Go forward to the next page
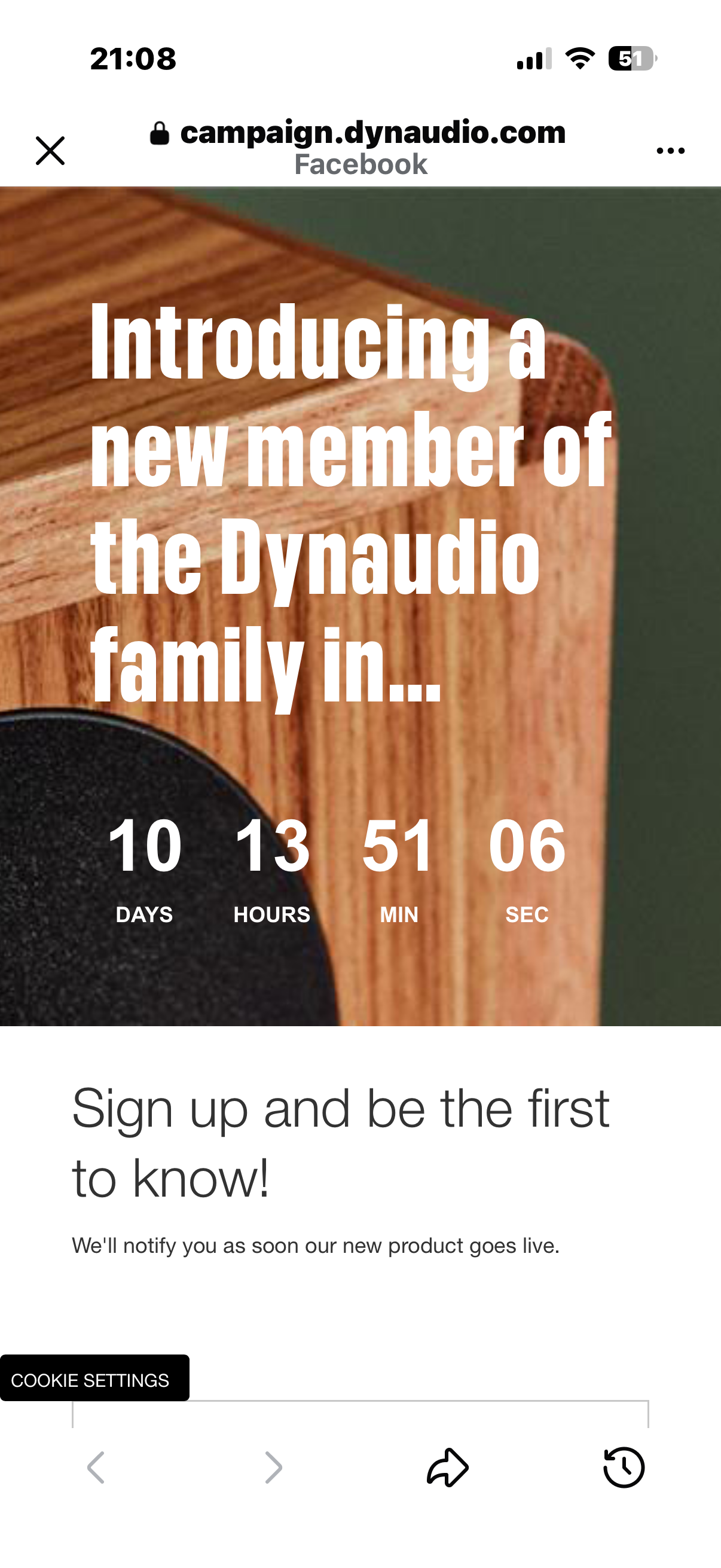Viewport: 721px width, 1568px height. pos(273,1467)
